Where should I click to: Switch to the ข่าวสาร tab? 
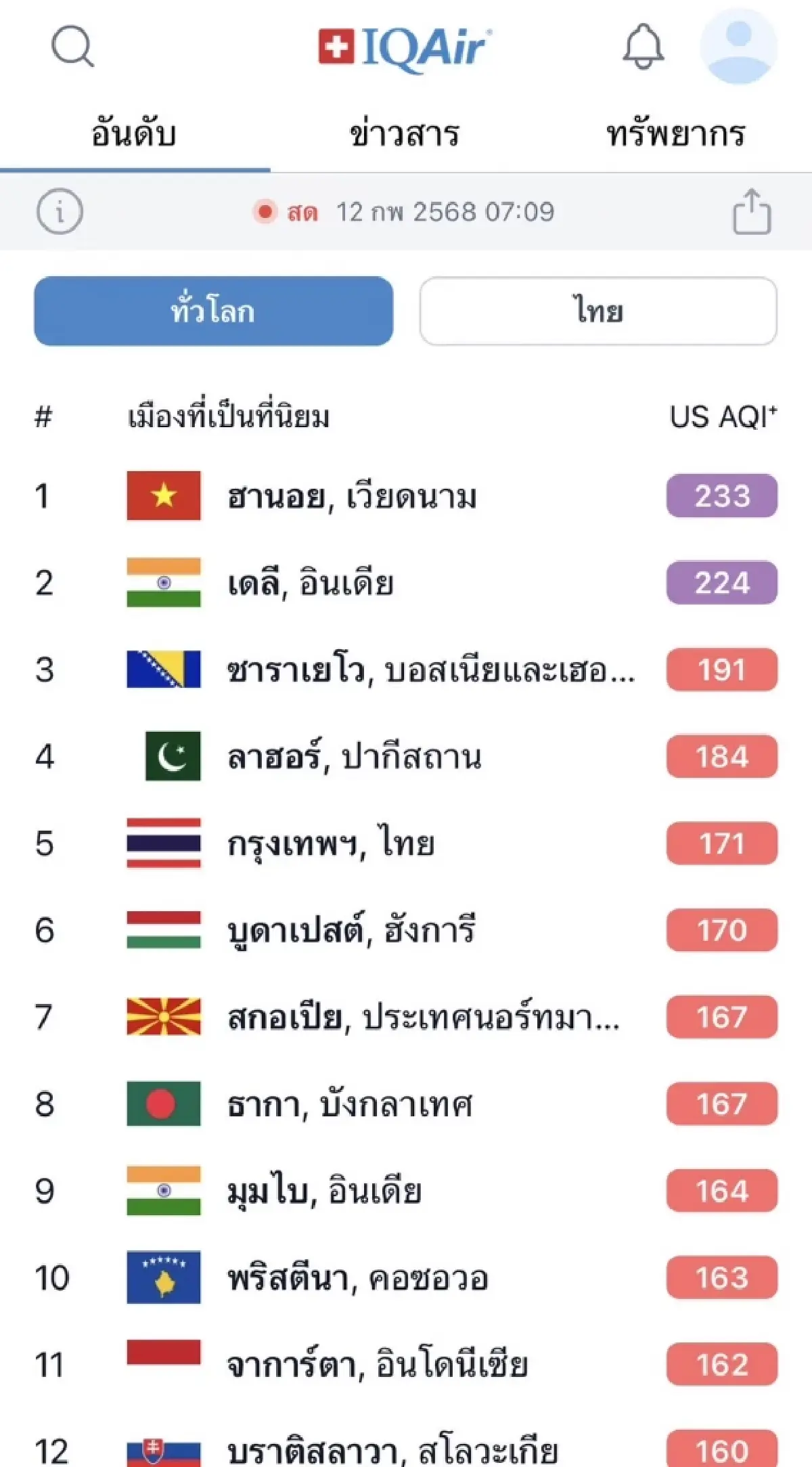coord(405,133)
